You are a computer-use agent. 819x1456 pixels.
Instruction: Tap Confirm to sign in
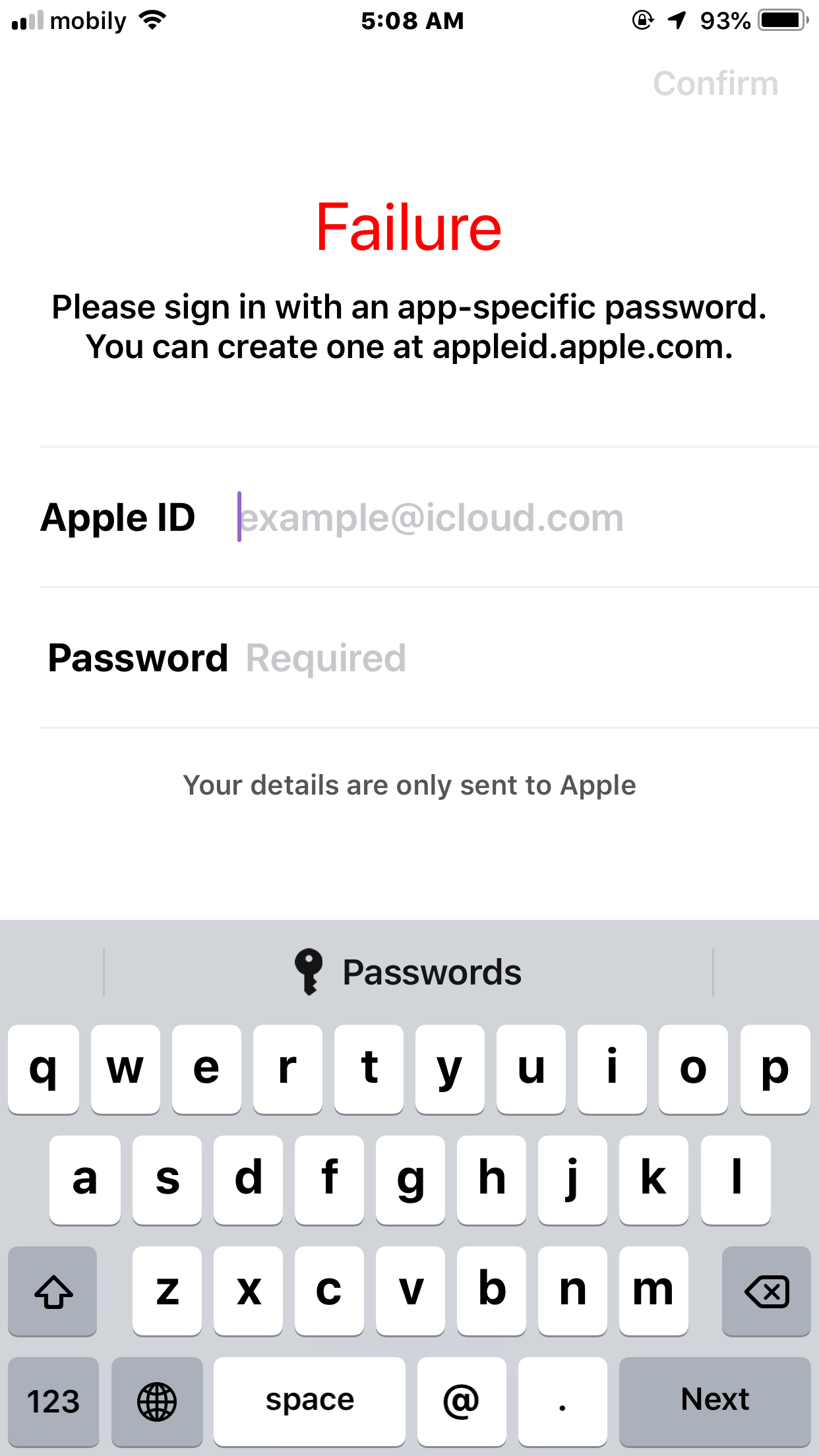pyautogui.click(x=715, y=84)
